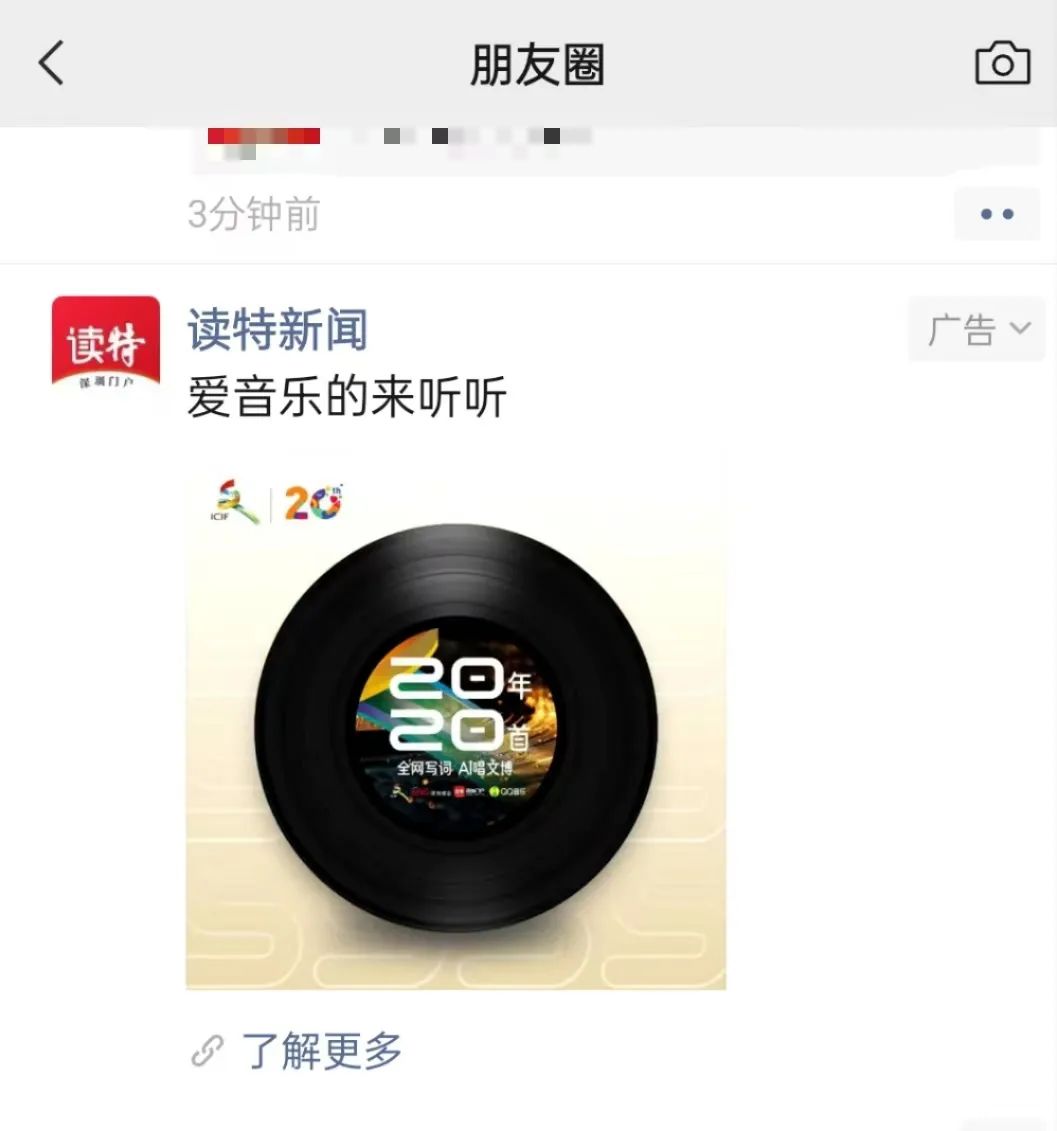Open the camera to post a moment

click(1002, 64)
